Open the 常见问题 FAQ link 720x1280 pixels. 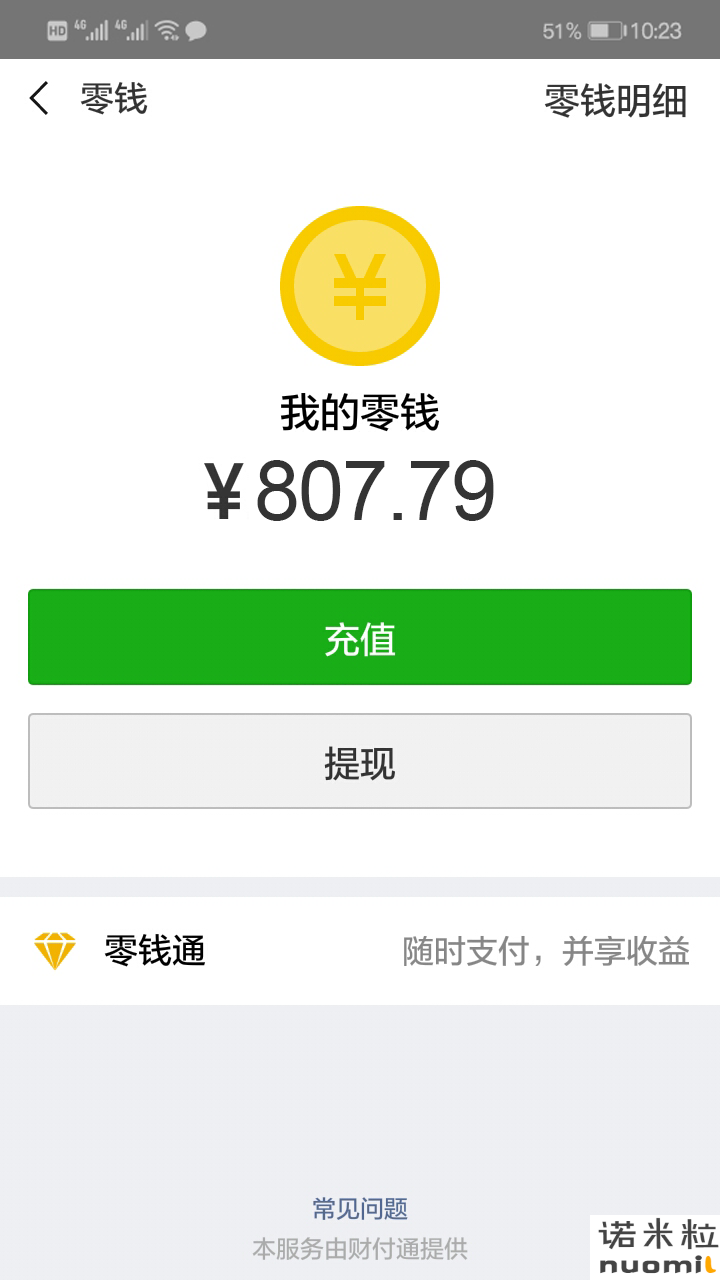[x=360, y=1208]
